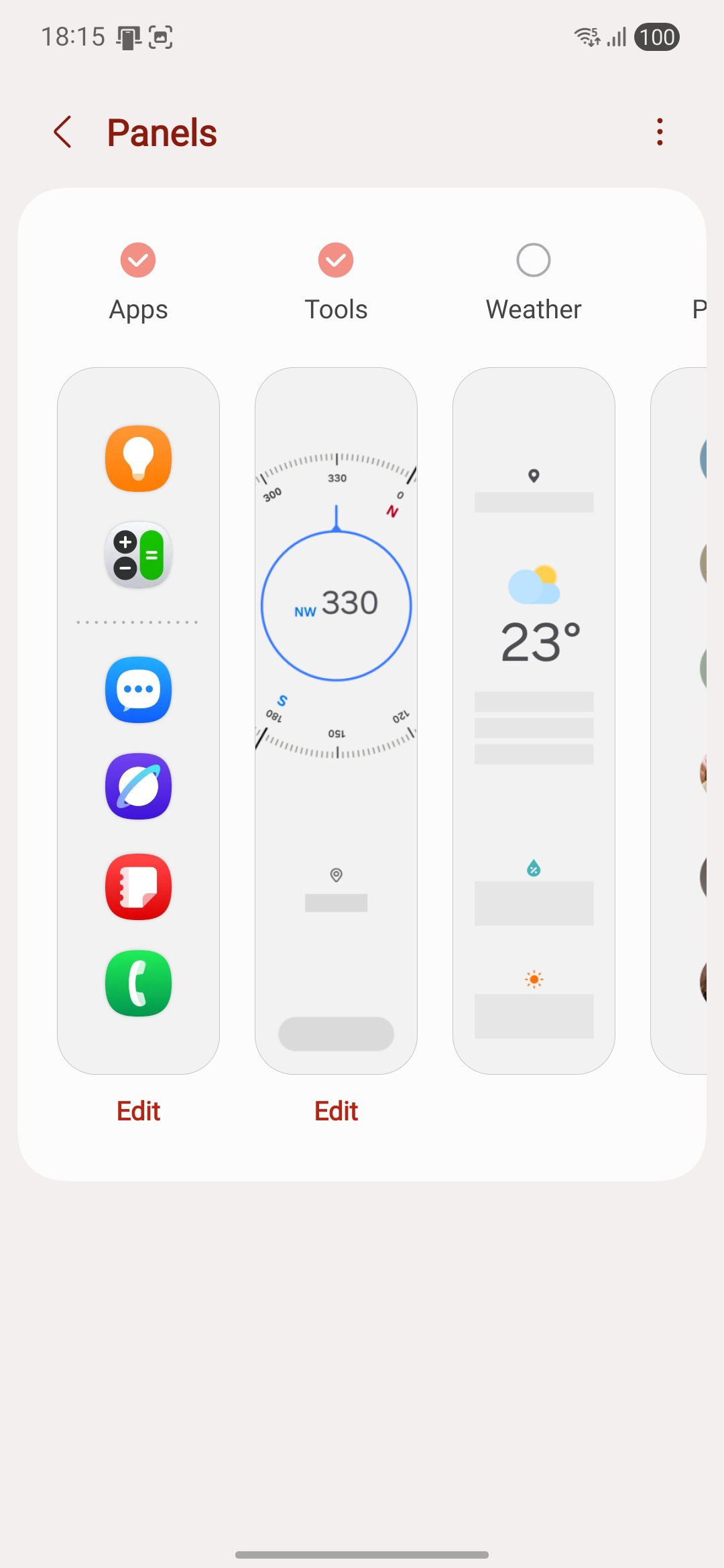Edit the Apps panel
The image size is (724, 1568).
point(138,1111)
